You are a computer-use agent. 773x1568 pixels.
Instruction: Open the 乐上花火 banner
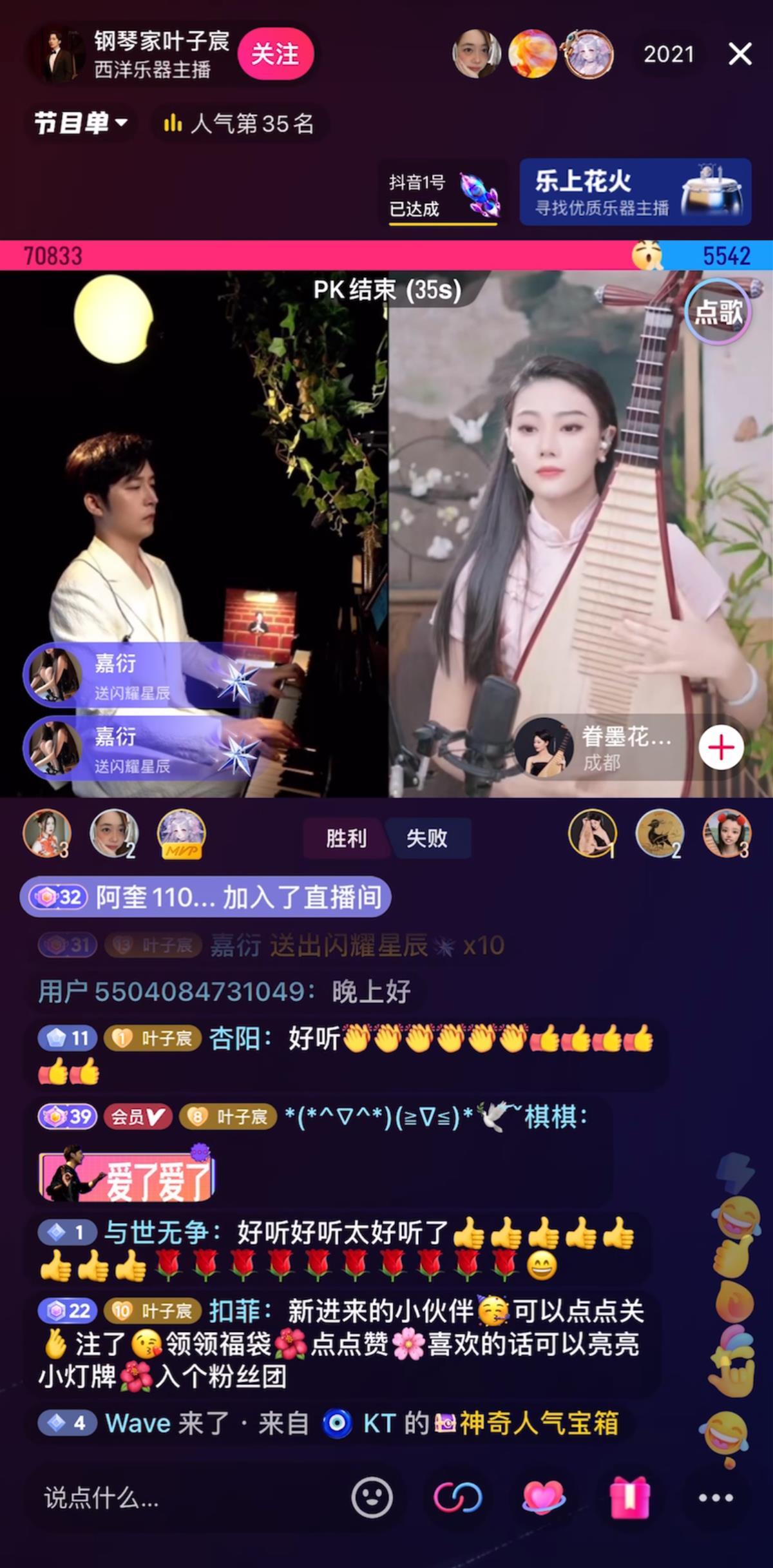[635, 192]
